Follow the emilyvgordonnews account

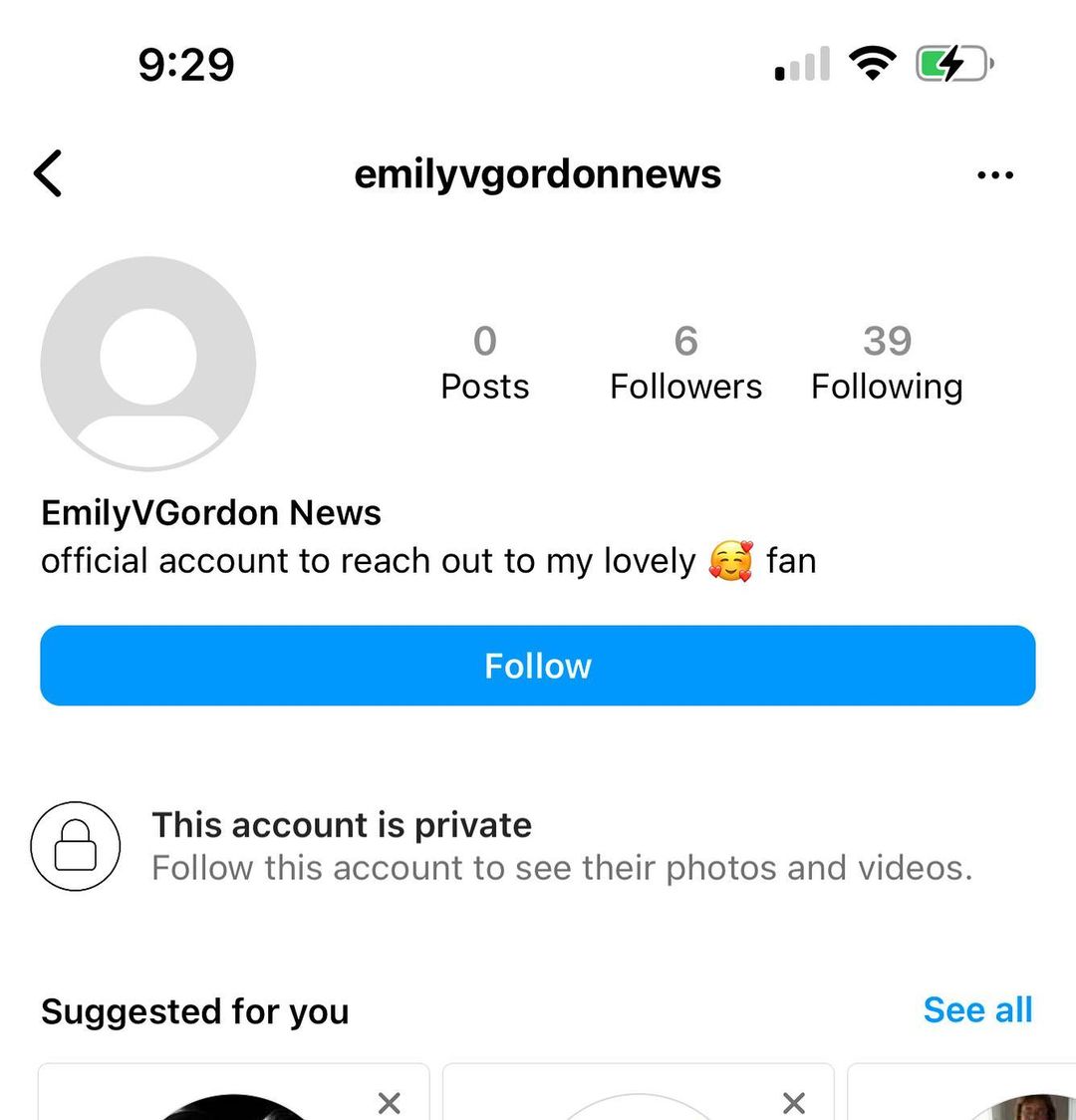coord(538,666)
